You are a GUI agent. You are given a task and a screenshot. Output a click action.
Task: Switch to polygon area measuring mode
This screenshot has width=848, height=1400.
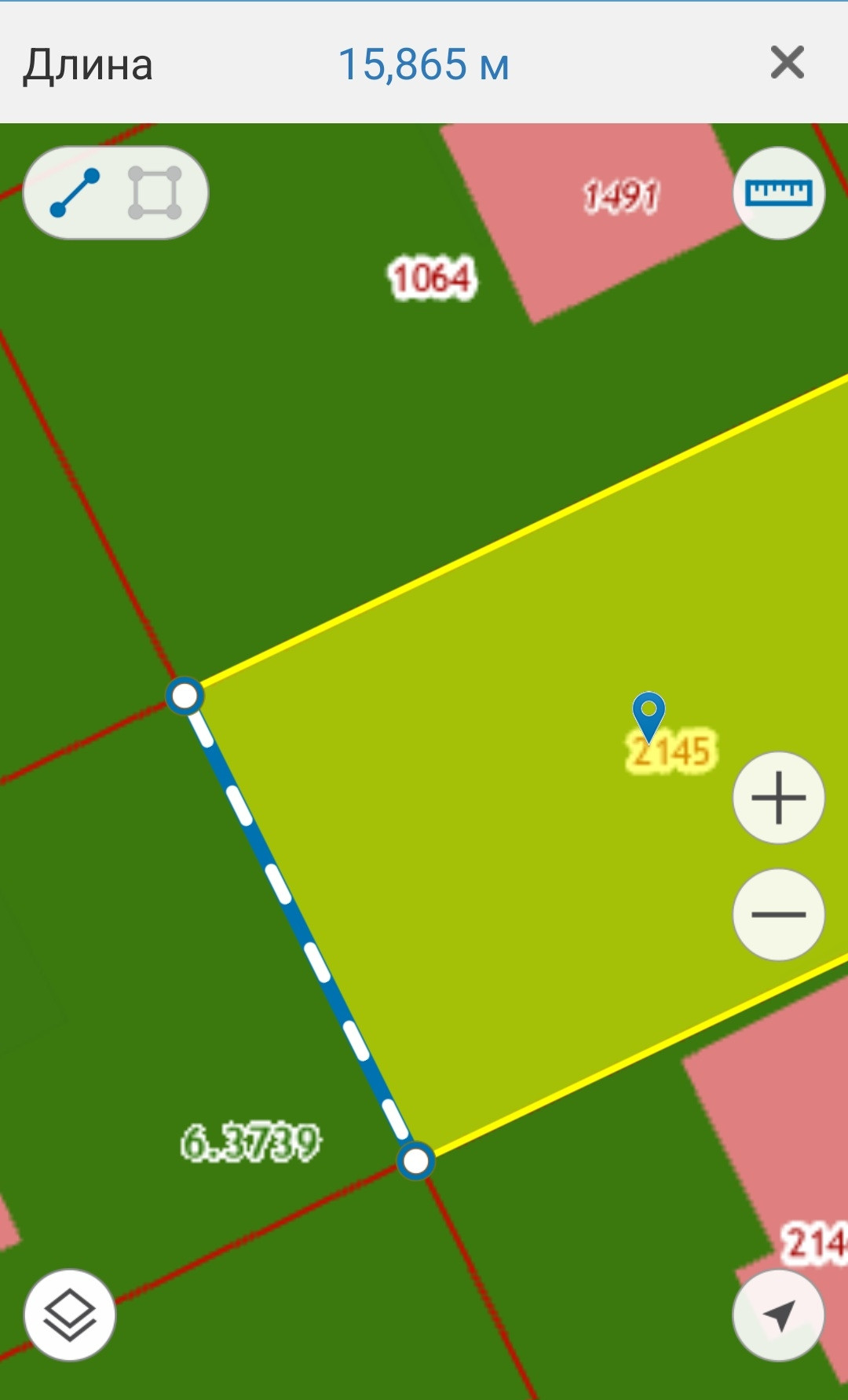pyautogui.click(x=155, y=192)
